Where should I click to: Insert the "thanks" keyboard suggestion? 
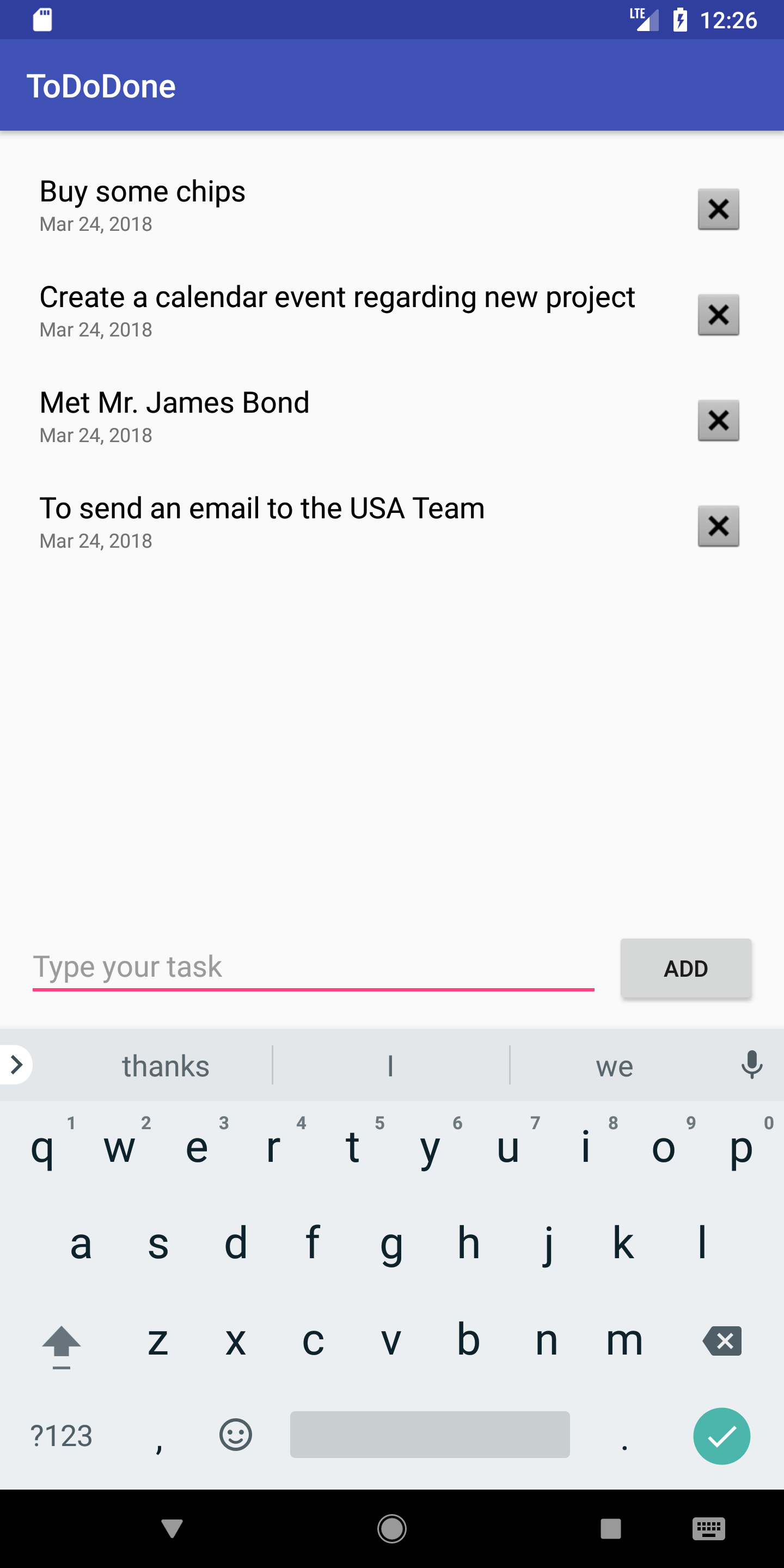click(x=166, y=1066)
